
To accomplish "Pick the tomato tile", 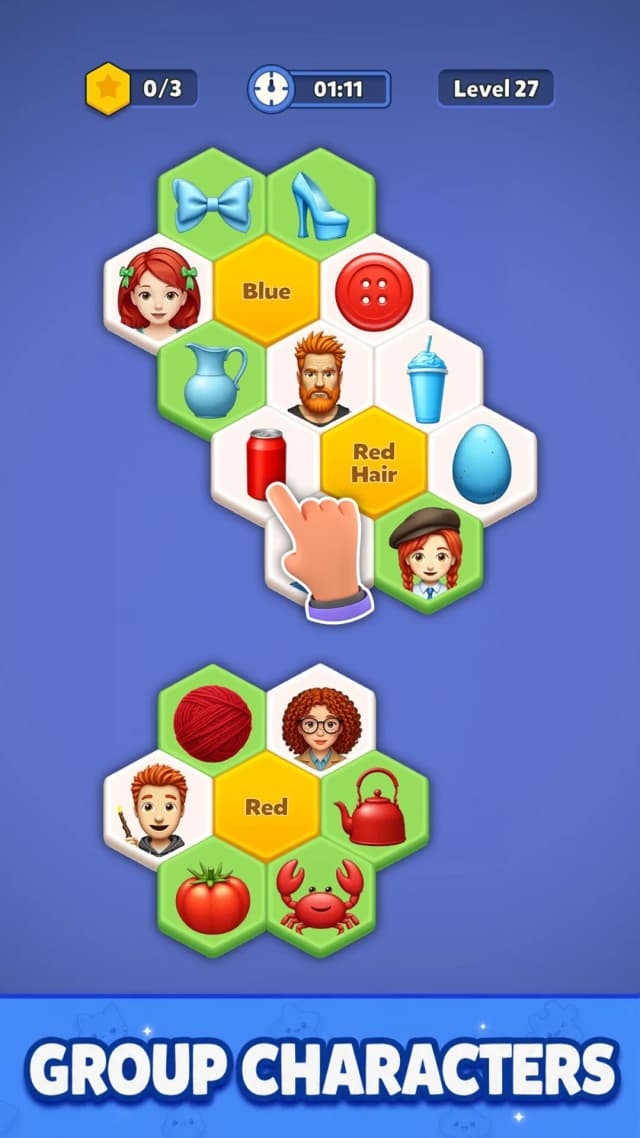I will click(x=213, y=897).
